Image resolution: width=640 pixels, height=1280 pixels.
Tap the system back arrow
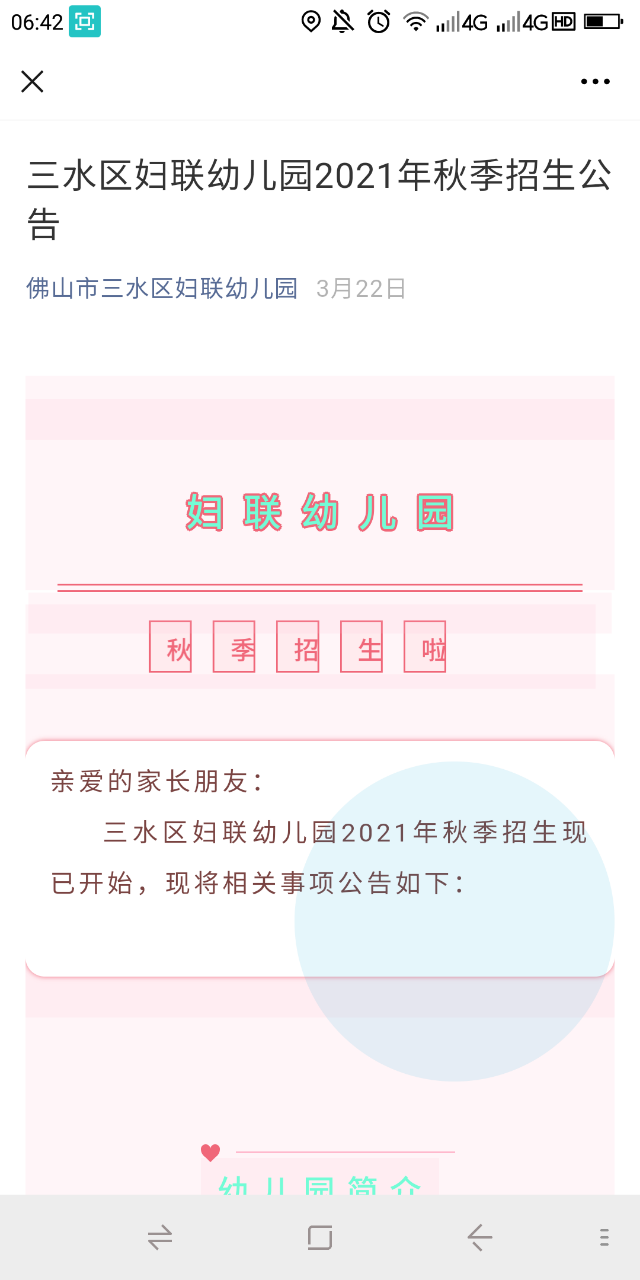480,1238
